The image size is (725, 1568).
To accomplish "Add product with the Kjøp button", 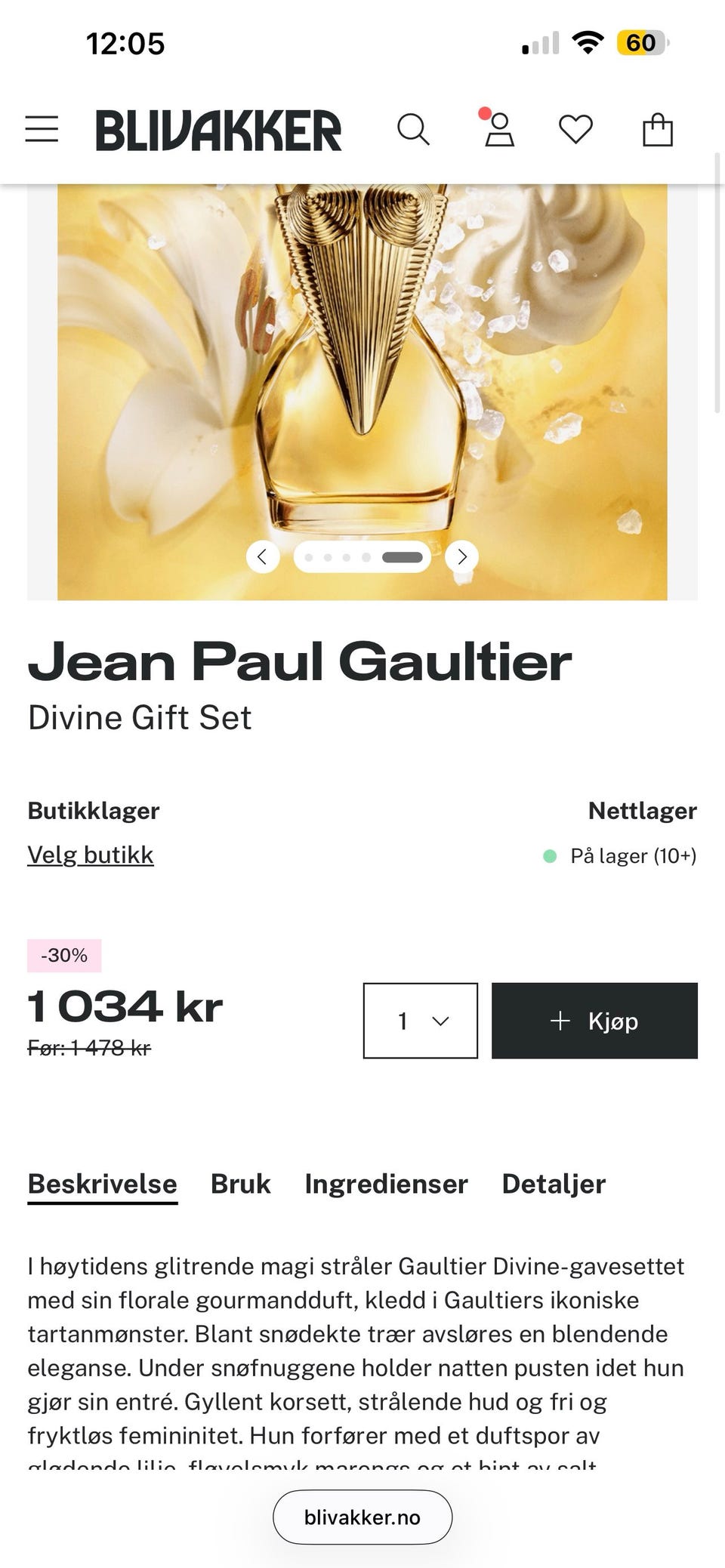I will click(x=594, y=1021).
